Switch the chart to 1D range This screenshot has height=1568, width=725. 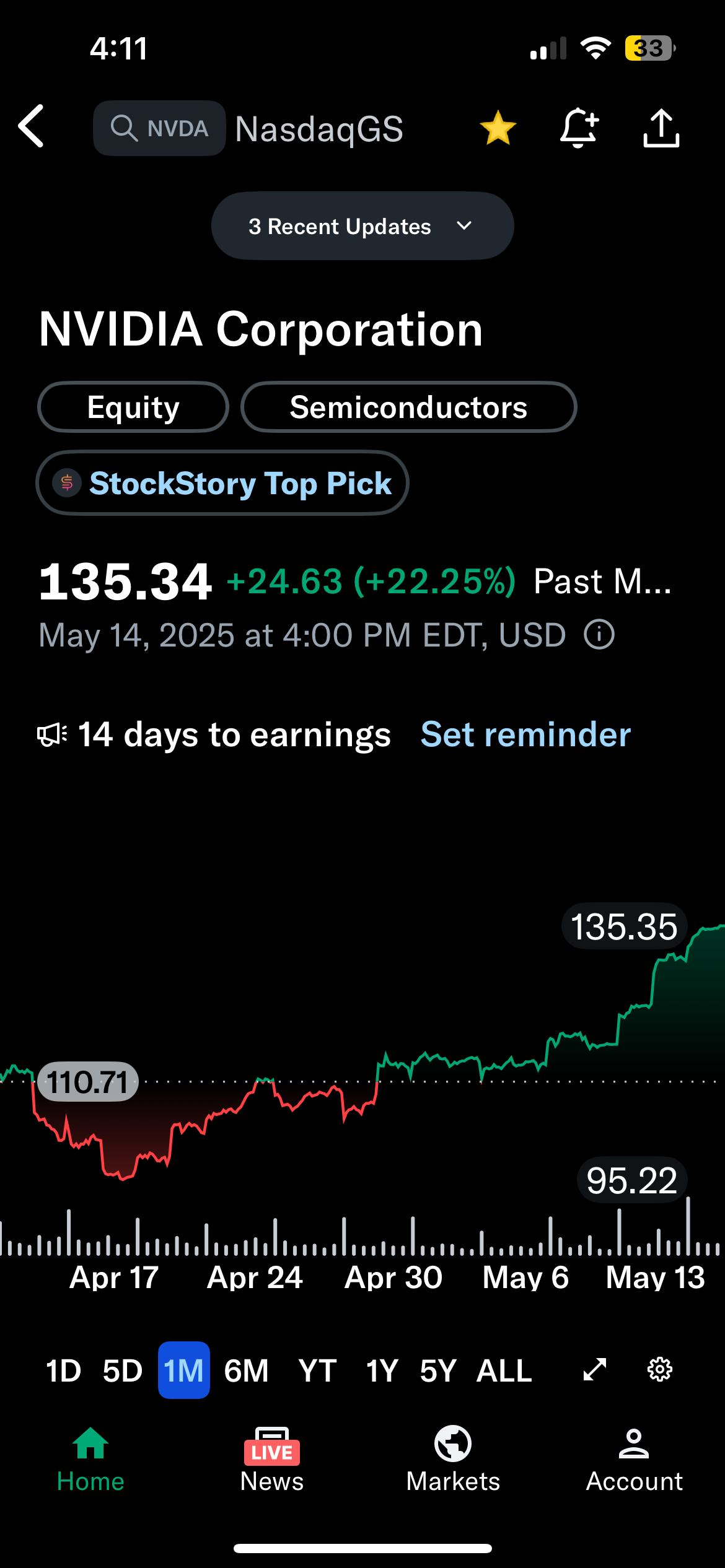point(64,1370)
